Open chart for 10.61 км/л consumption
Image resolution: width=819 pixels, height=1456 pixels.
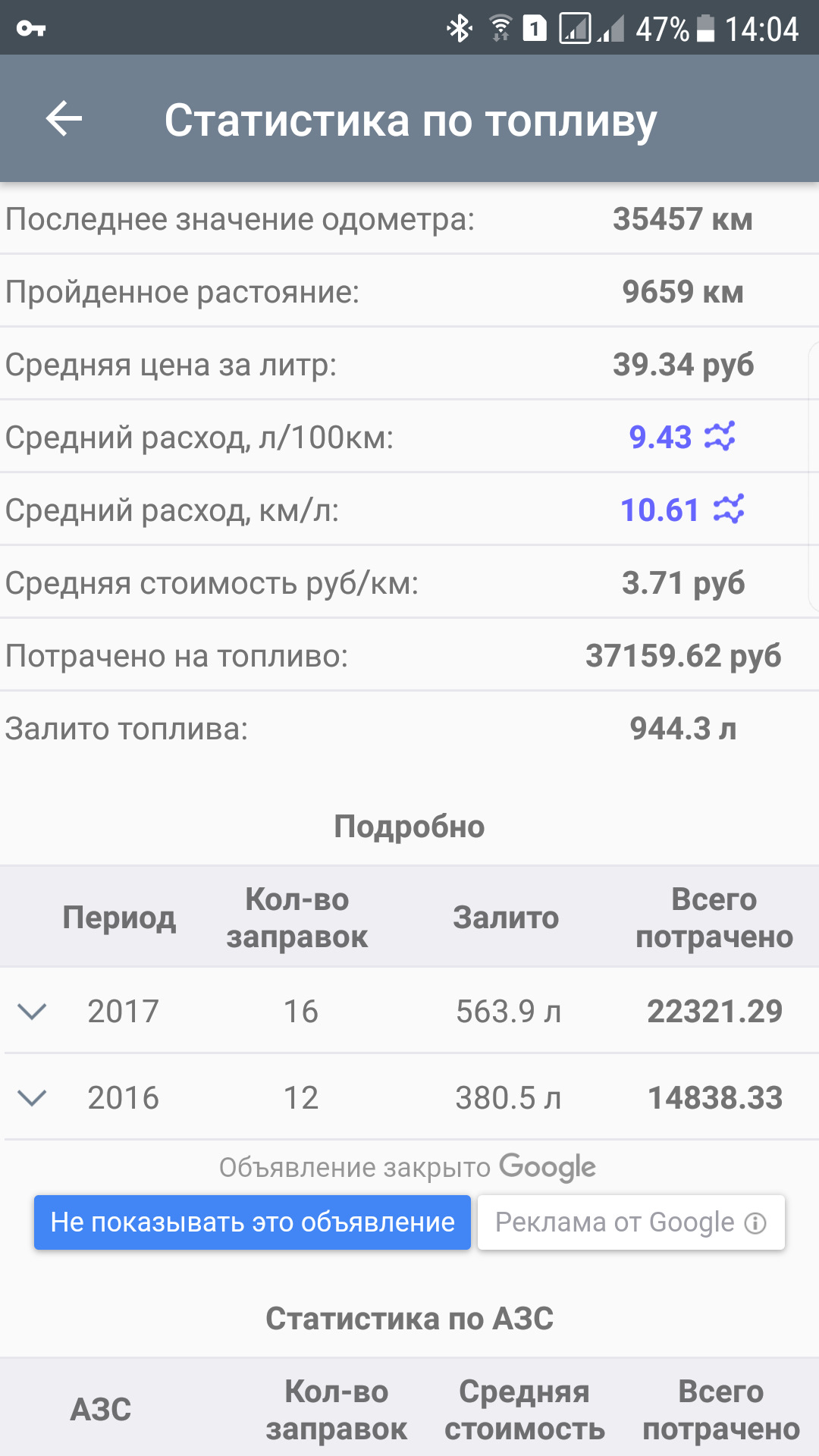pos(728,510)
